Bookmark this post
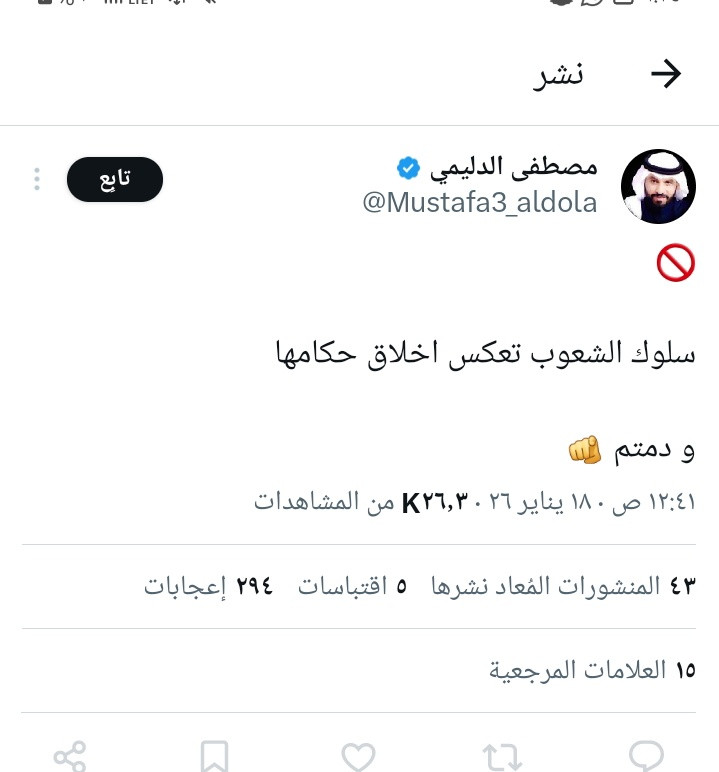 point(214,756)
